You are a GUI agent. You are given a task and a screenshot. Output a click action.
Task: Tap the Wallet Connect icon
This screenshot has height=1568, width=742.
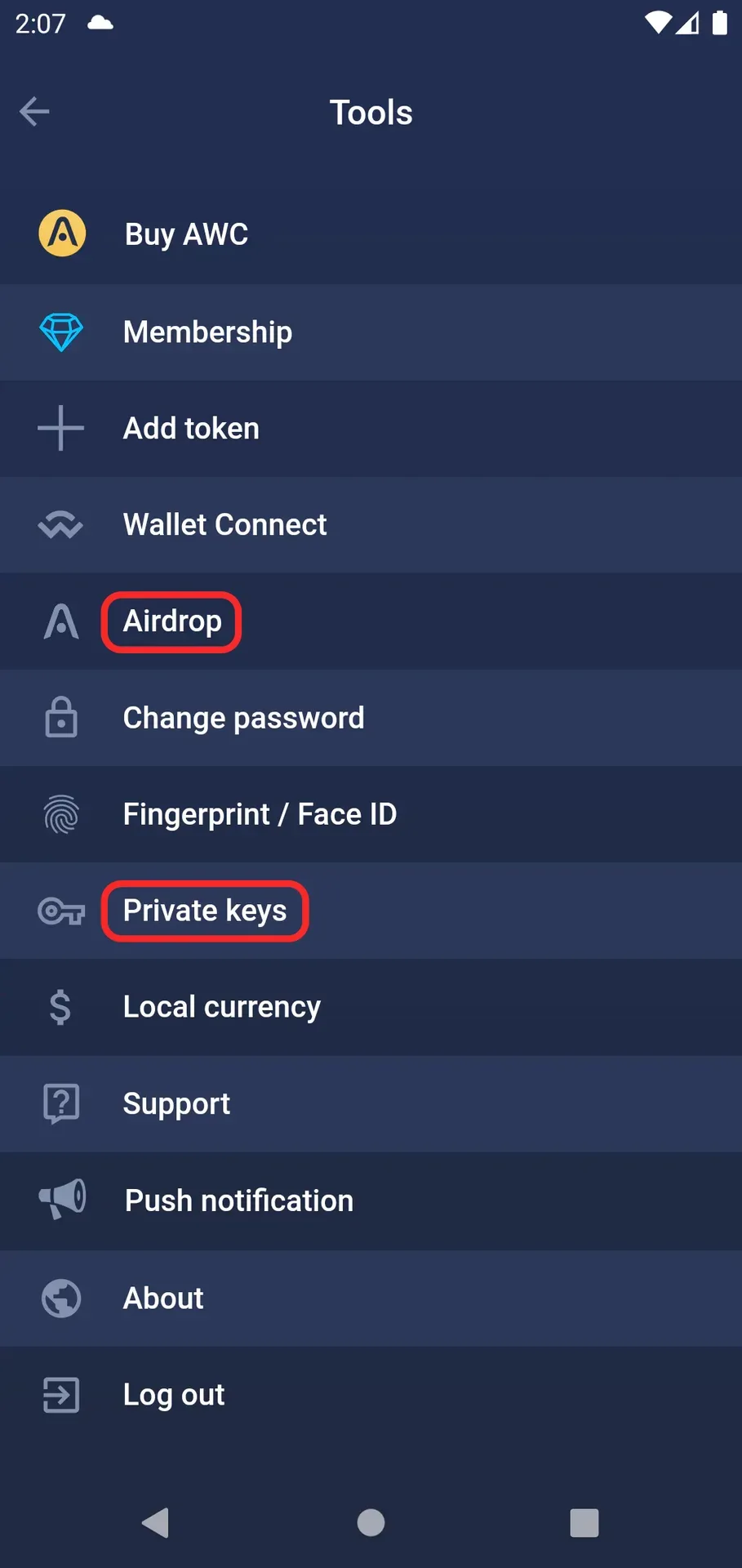coord(60,524)
